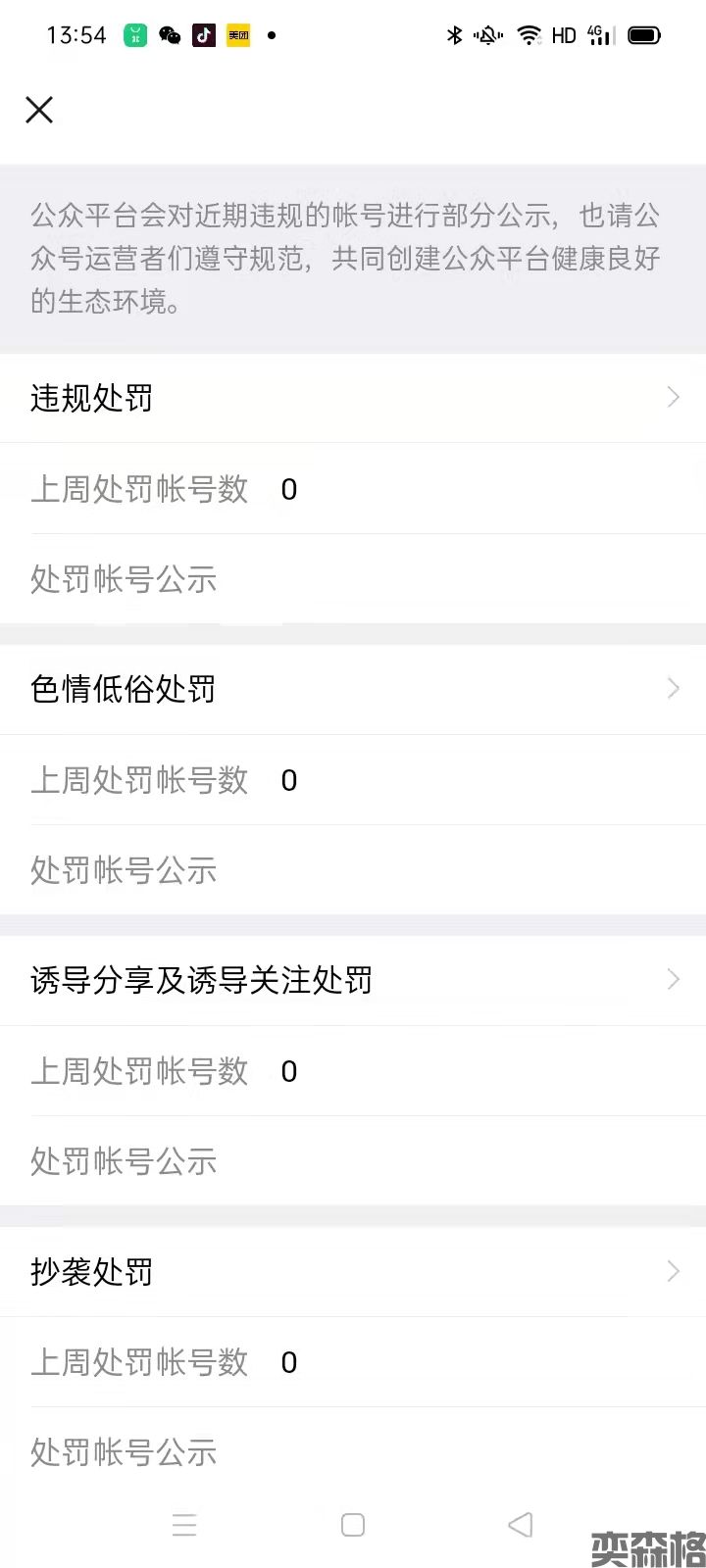706x1568 pixels.
Task: View 处罚帐号公示 under 违规处罚
Action: [124, 579]
